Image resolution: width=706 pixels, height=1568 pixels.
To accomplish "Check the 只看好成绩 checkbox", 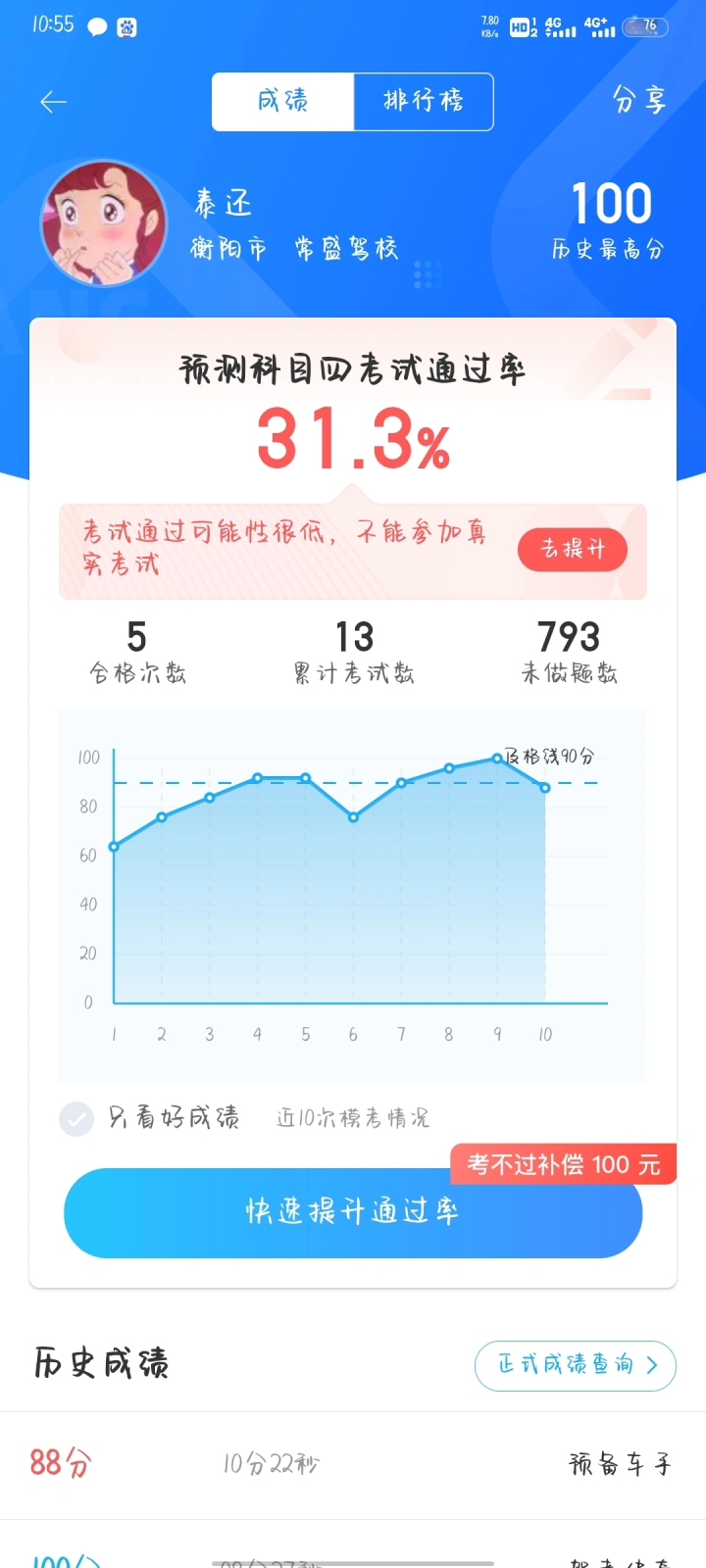I will (76, 1118).
